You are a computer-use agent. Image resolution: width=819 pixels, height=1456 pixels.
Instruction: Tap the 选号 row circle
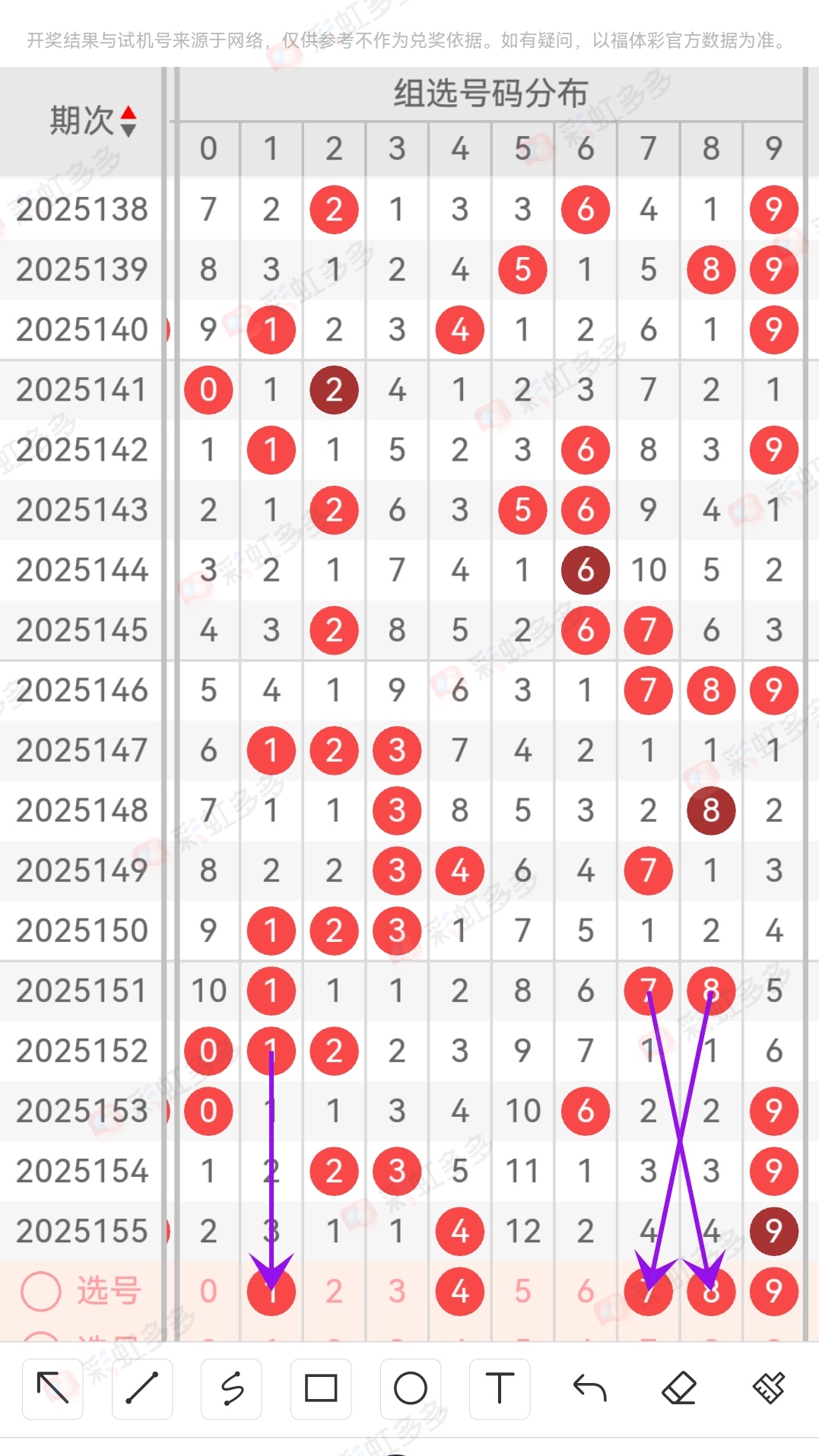pyautogui.click(x=41, y=1291)
